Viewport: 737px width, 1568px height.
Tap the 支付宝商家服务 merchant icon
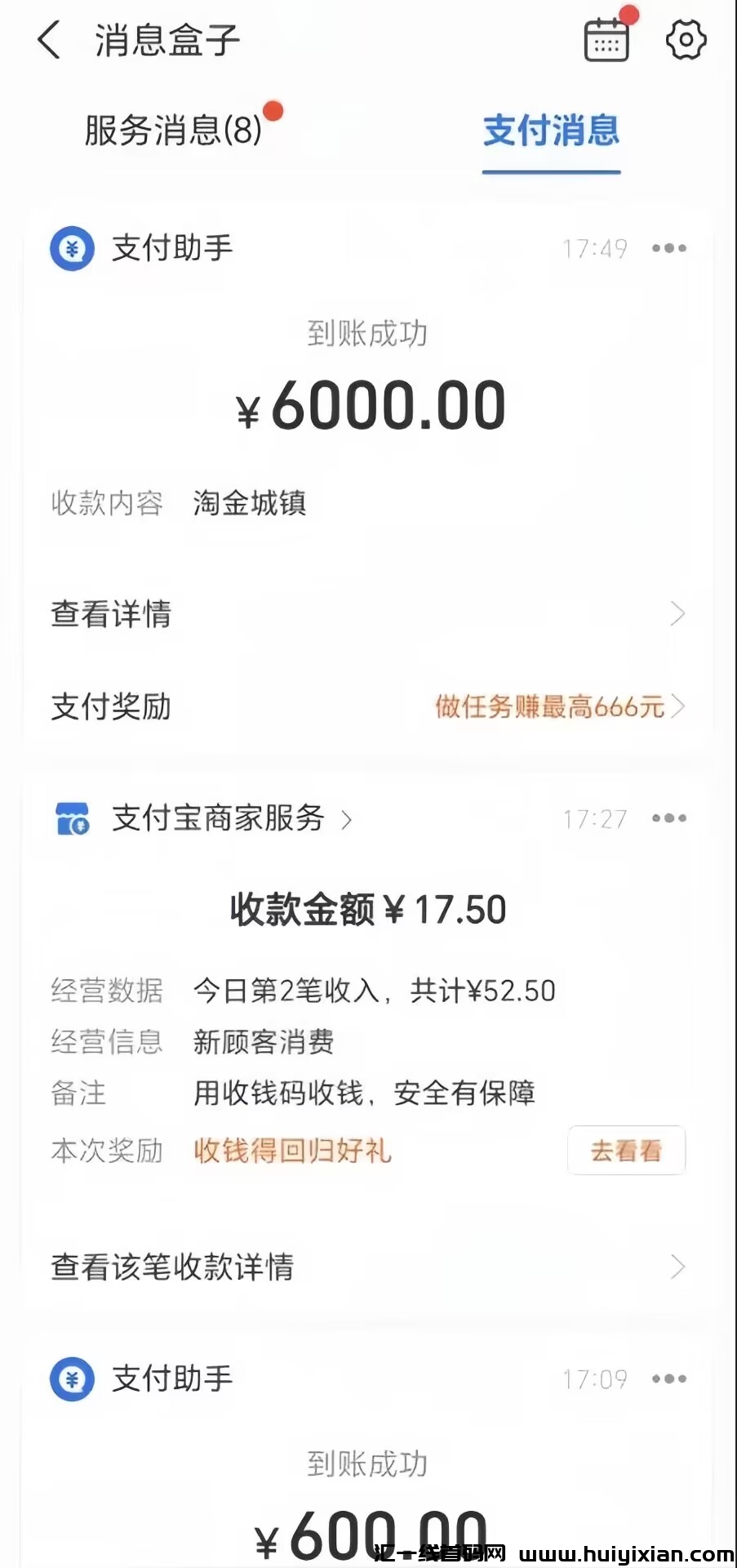pos(72,819)
